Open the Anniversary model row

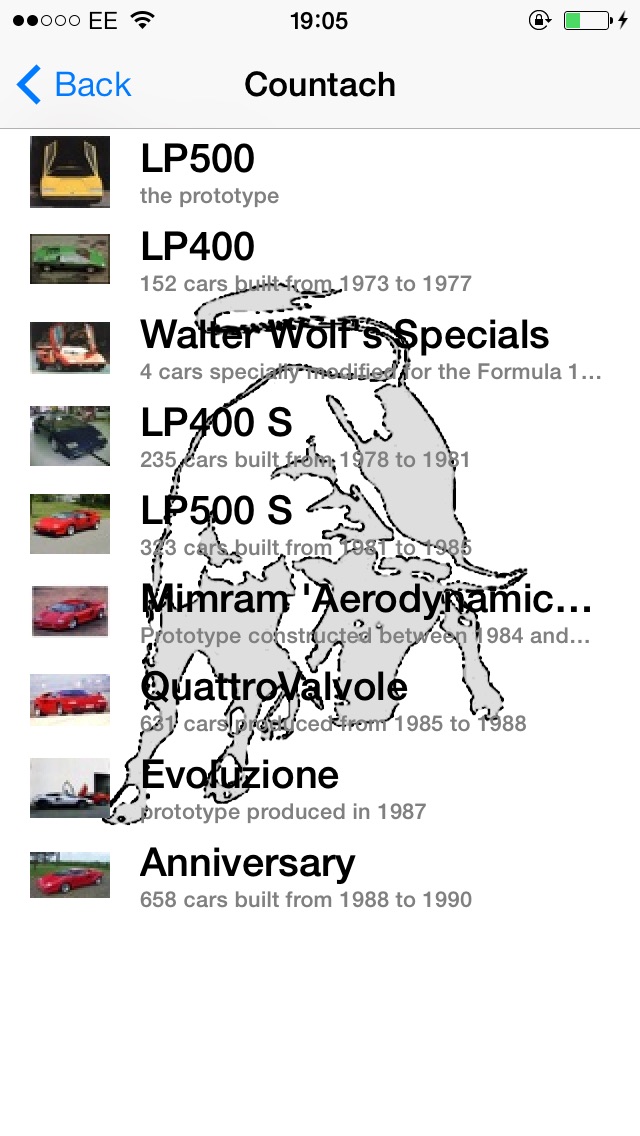point(320,876)
